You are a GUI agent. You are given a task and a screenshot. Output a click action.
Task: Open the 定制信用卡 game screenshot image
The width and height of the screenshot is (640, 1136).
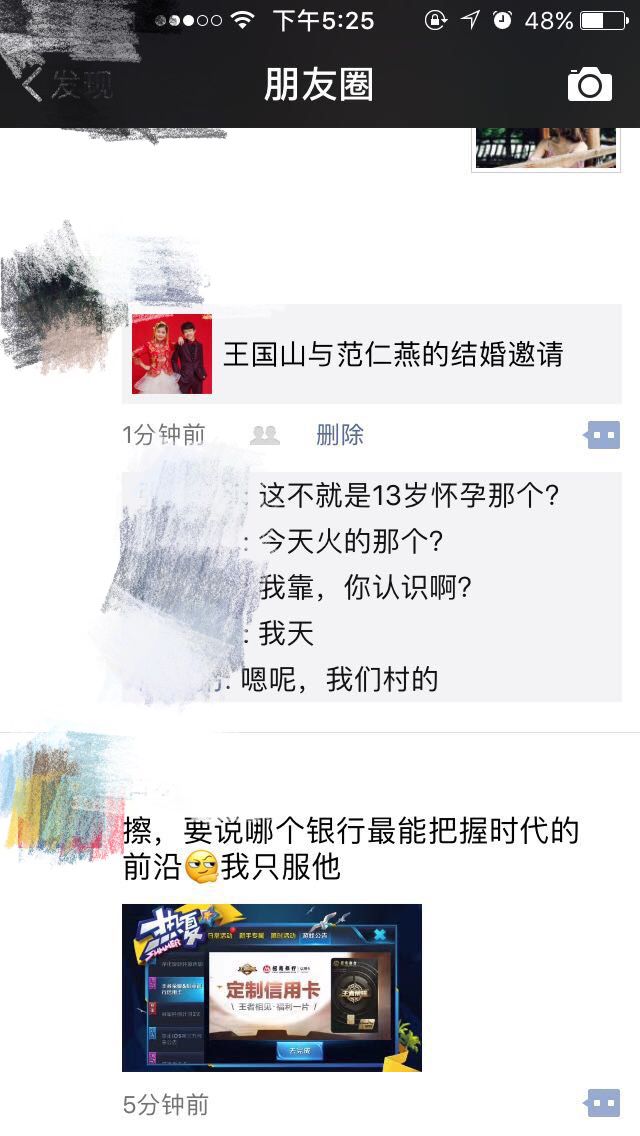(272, 987)
